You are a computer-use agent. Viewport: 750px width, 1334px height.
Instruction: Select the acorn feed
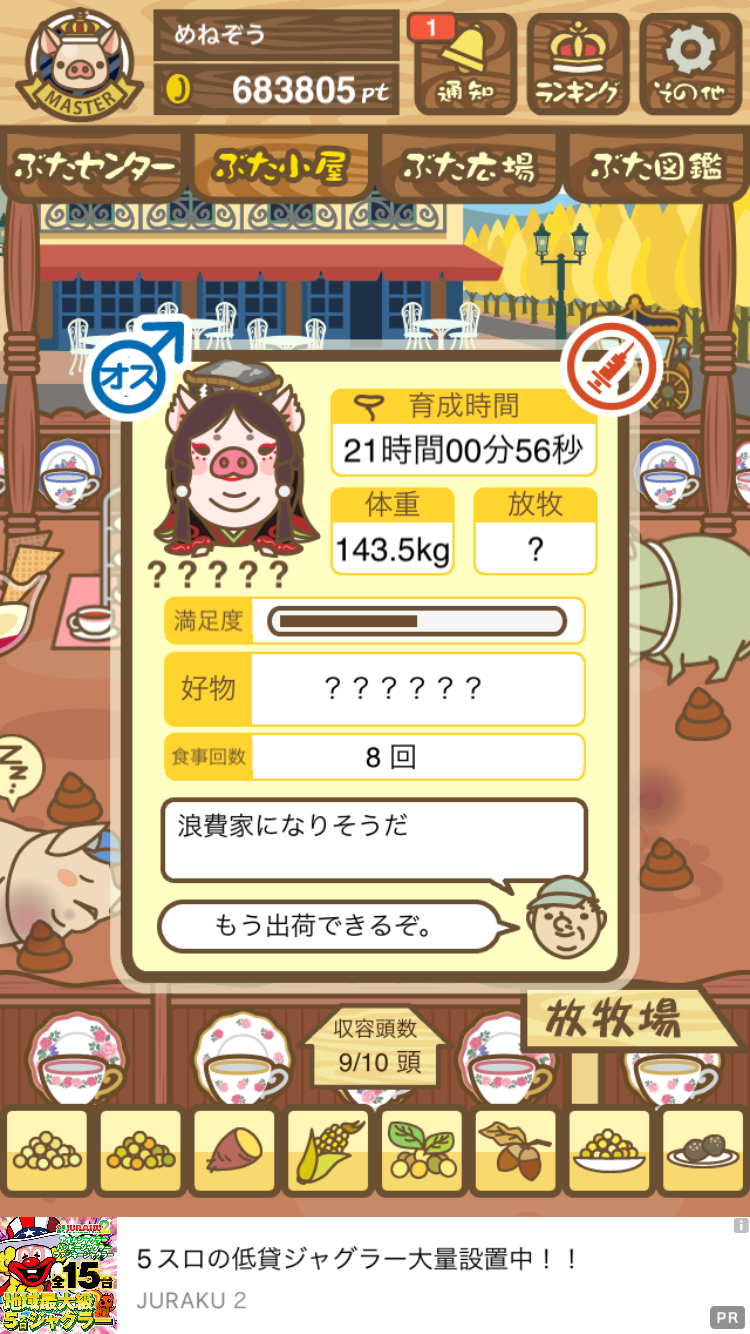[515, 1152]
